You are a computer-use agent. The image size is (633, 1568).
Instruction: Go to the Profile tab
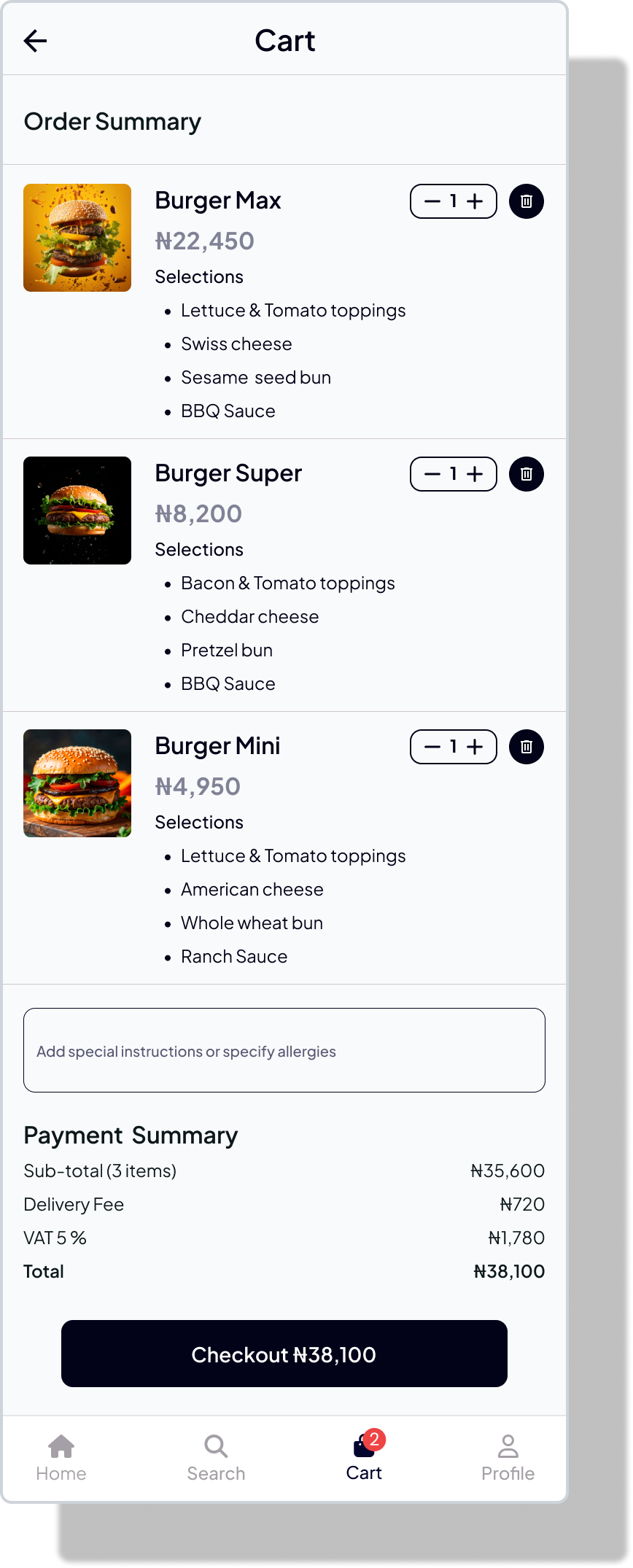click(508, 1459)
